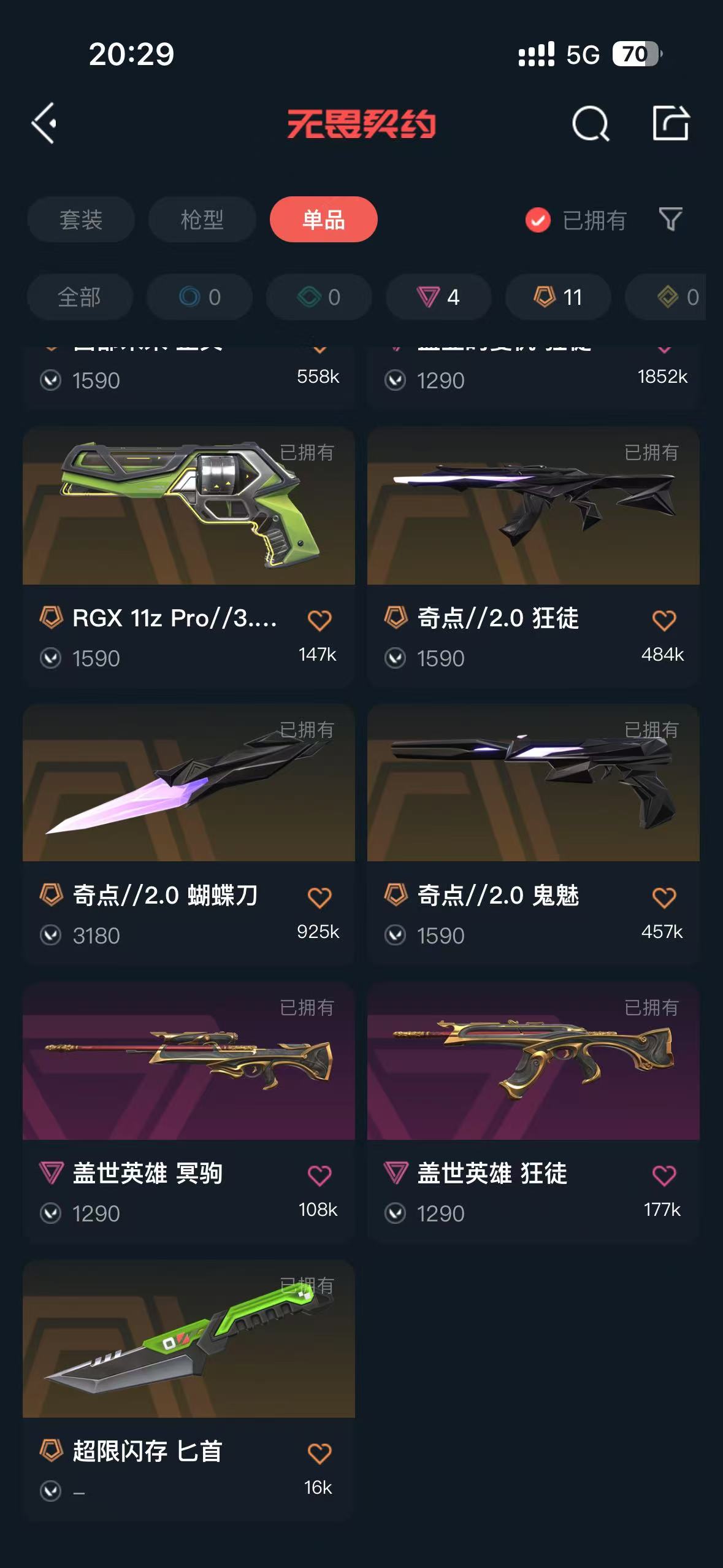Switch to the 套装 tab
Viewport: 723px width, 1568px height.
(80, 220)
